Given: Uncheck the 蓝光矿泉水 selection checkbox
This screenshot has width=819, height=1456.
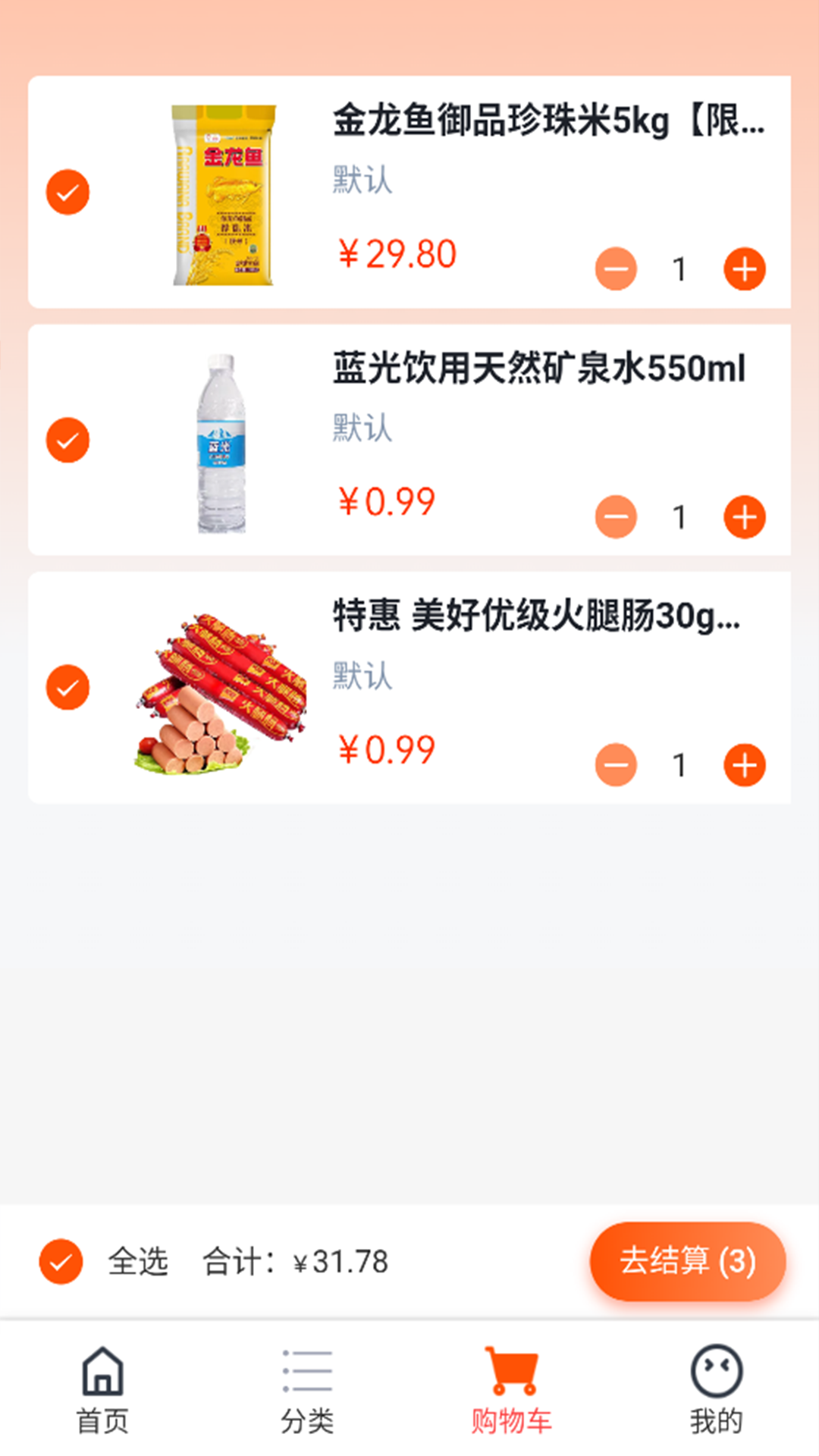Looking at the screenshot, I should 67,438.
